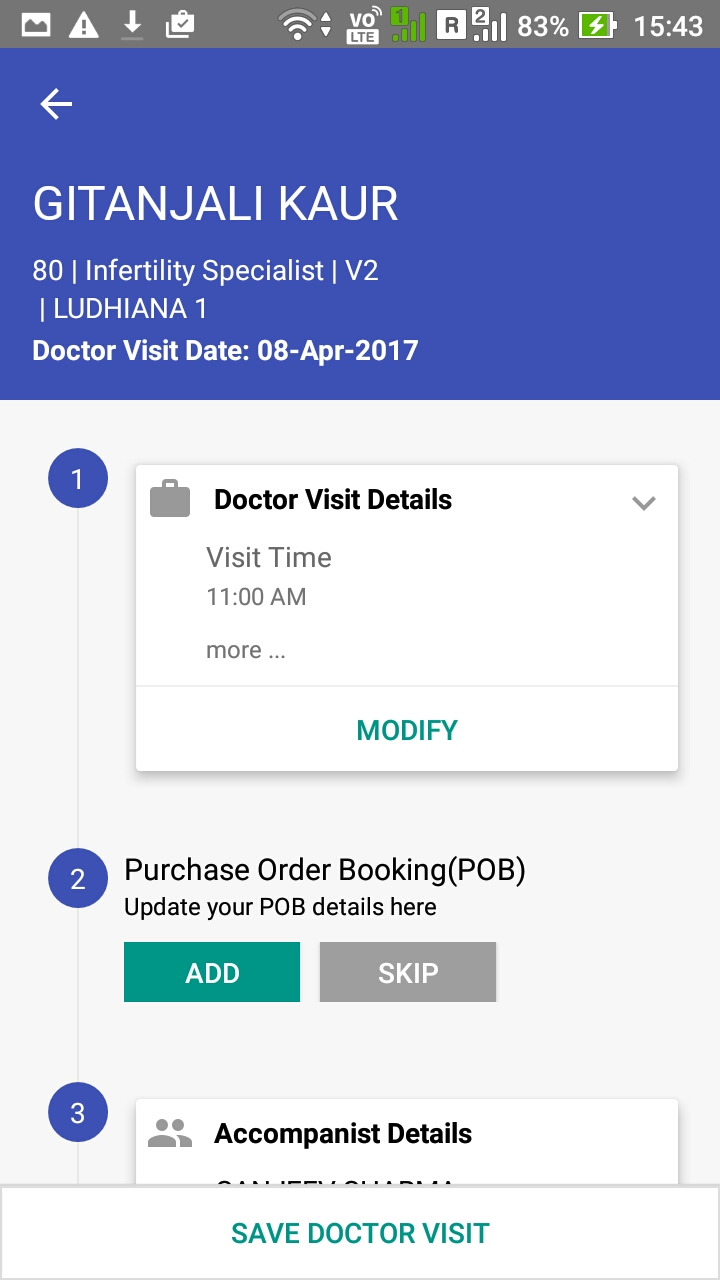Skip the Purchase Order Booking step
The height and width of the screenshot is (1280, 720).
(x=408, y=972)
